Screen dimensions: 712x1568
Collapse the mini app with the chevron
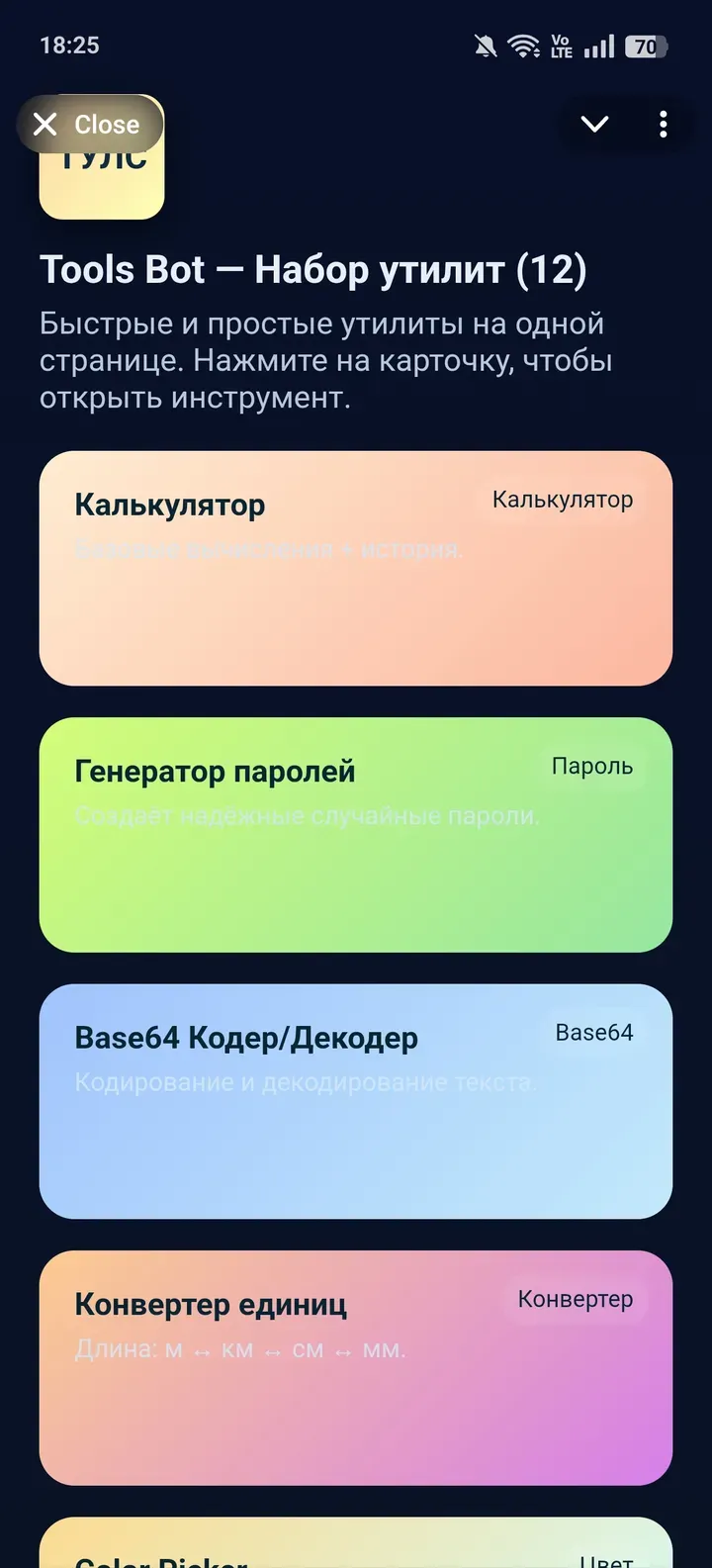click(594, 124)
